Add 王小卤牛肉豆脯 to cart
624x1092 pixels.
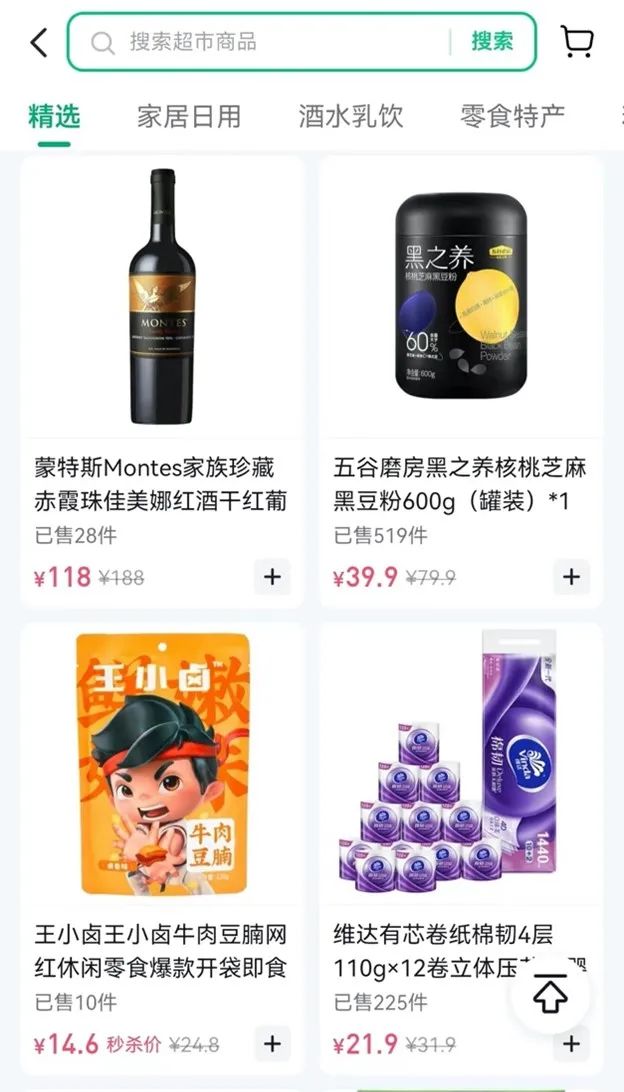point(272,1044)
